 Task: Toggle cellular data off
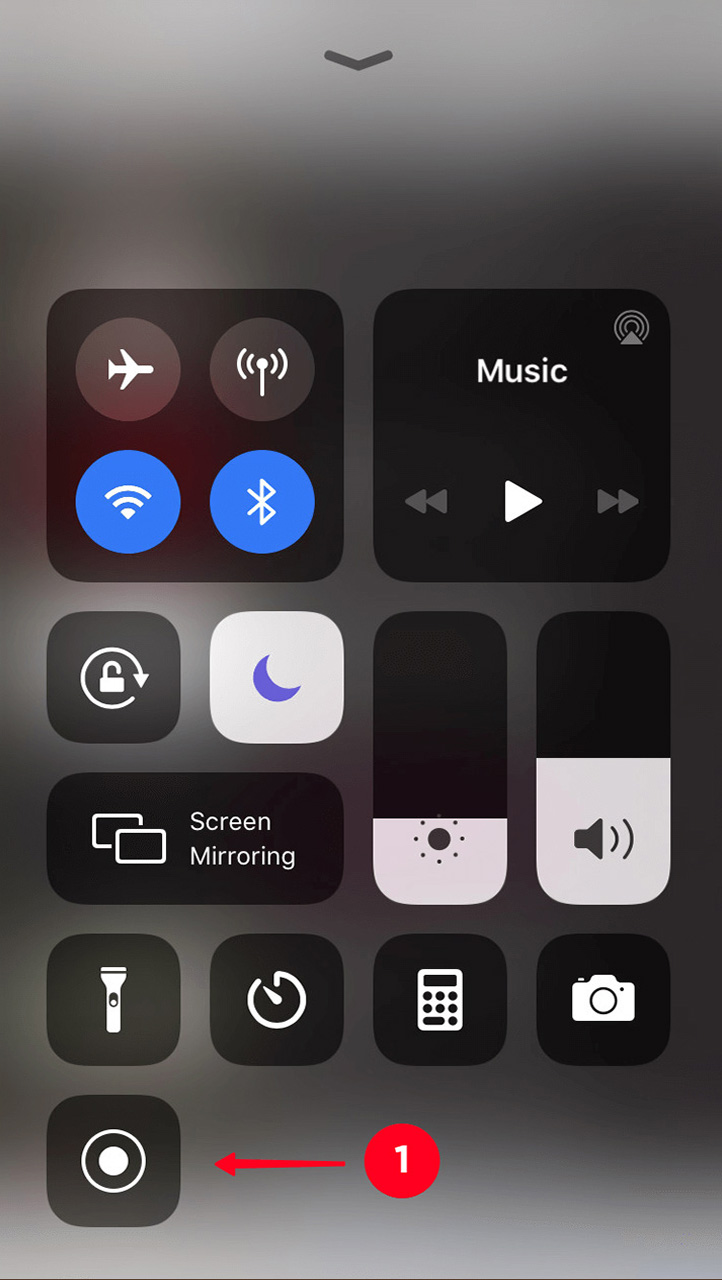coord(262,369)
